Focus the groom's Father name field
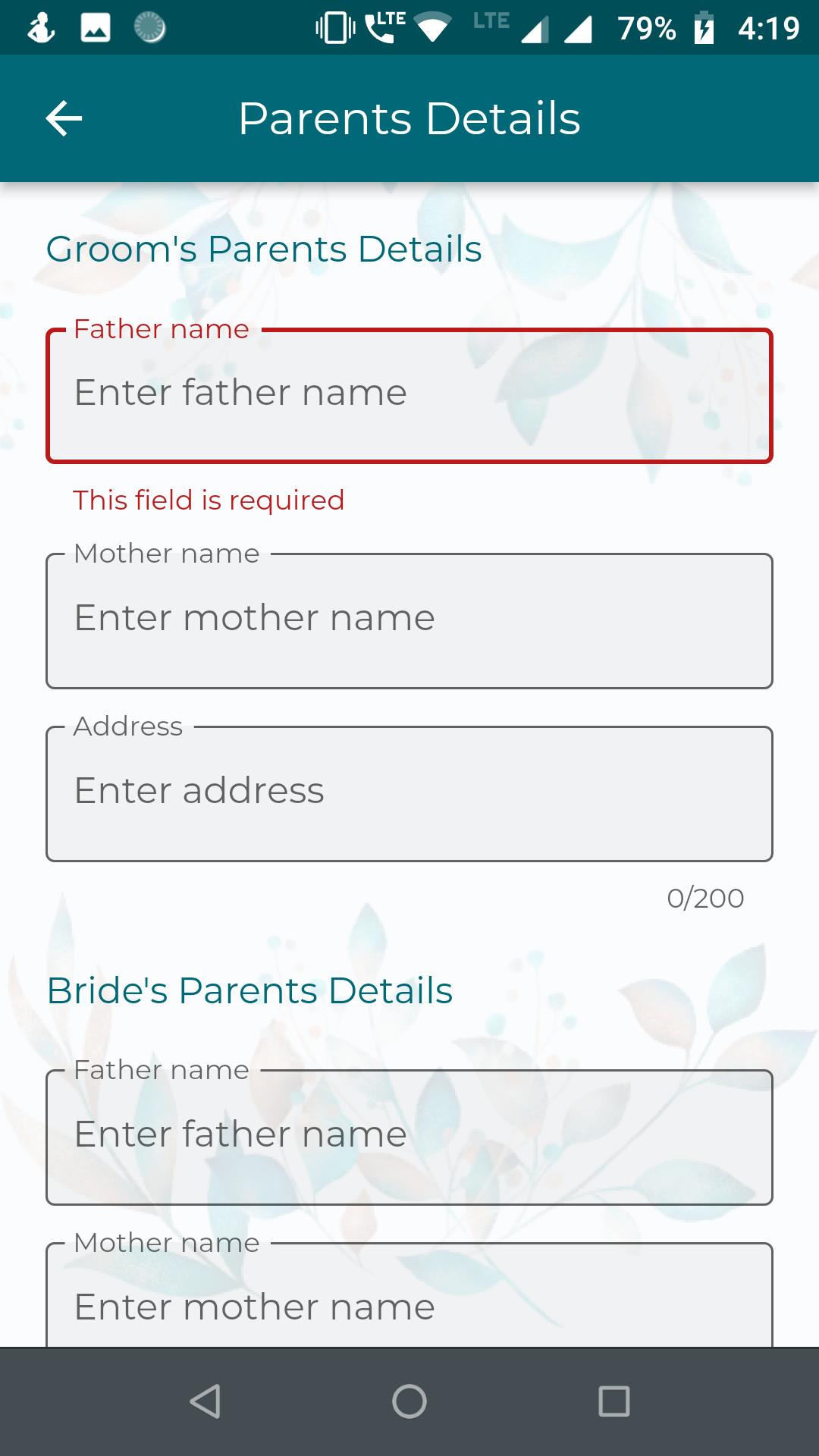This screenshot has height=1456, width=819. [x=409, y=394]
